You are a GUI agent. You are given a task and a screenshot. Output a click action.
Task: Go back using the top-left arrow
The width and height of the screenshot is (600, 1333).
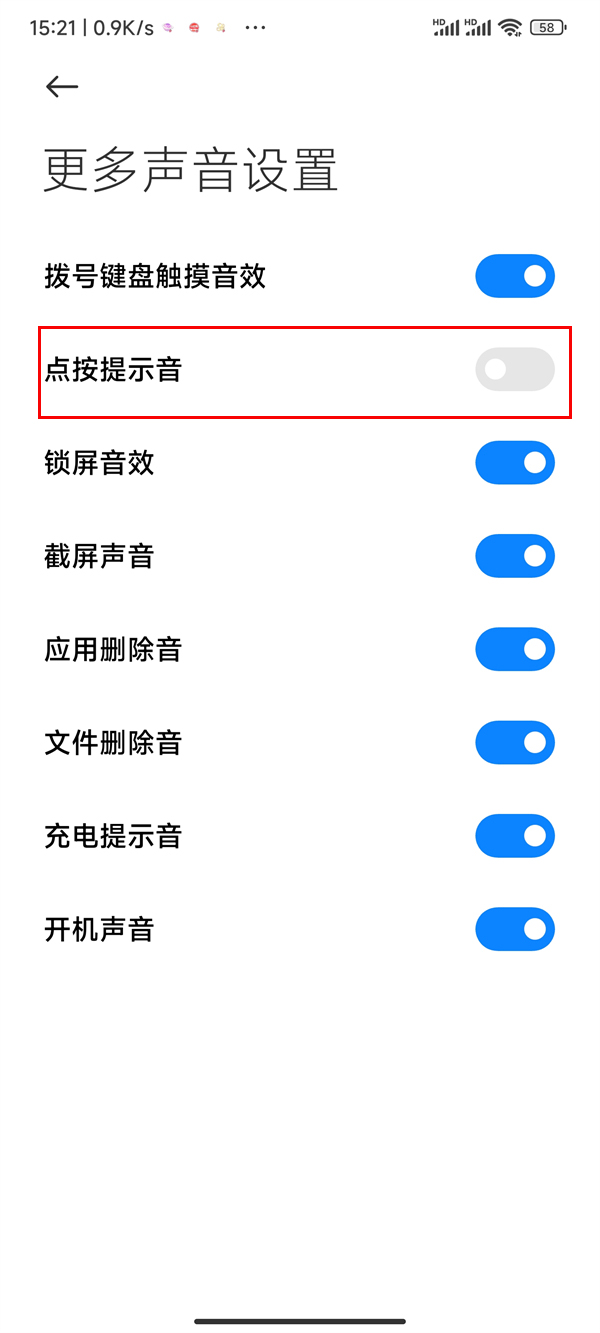coord(62,88)
